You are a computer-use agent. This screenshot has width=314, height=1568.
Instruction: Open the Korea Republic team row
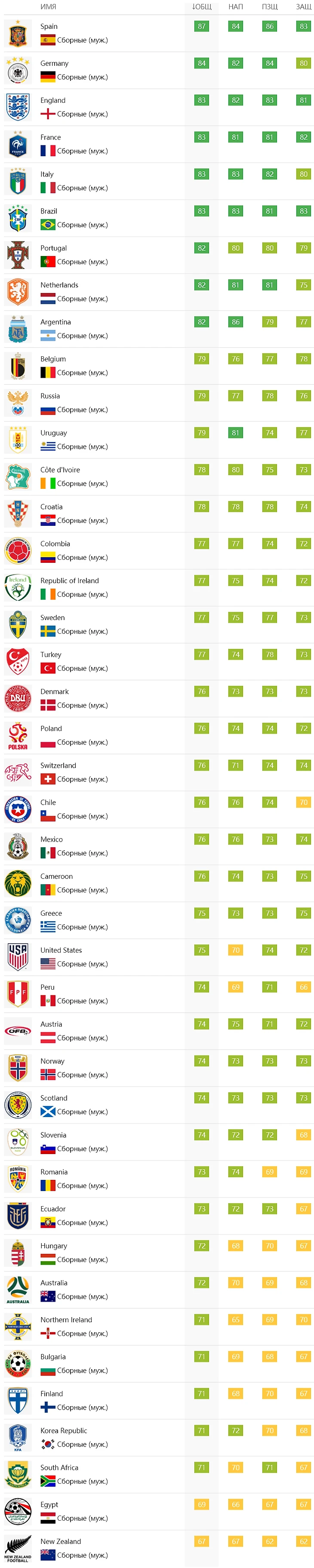[63, 1430]
